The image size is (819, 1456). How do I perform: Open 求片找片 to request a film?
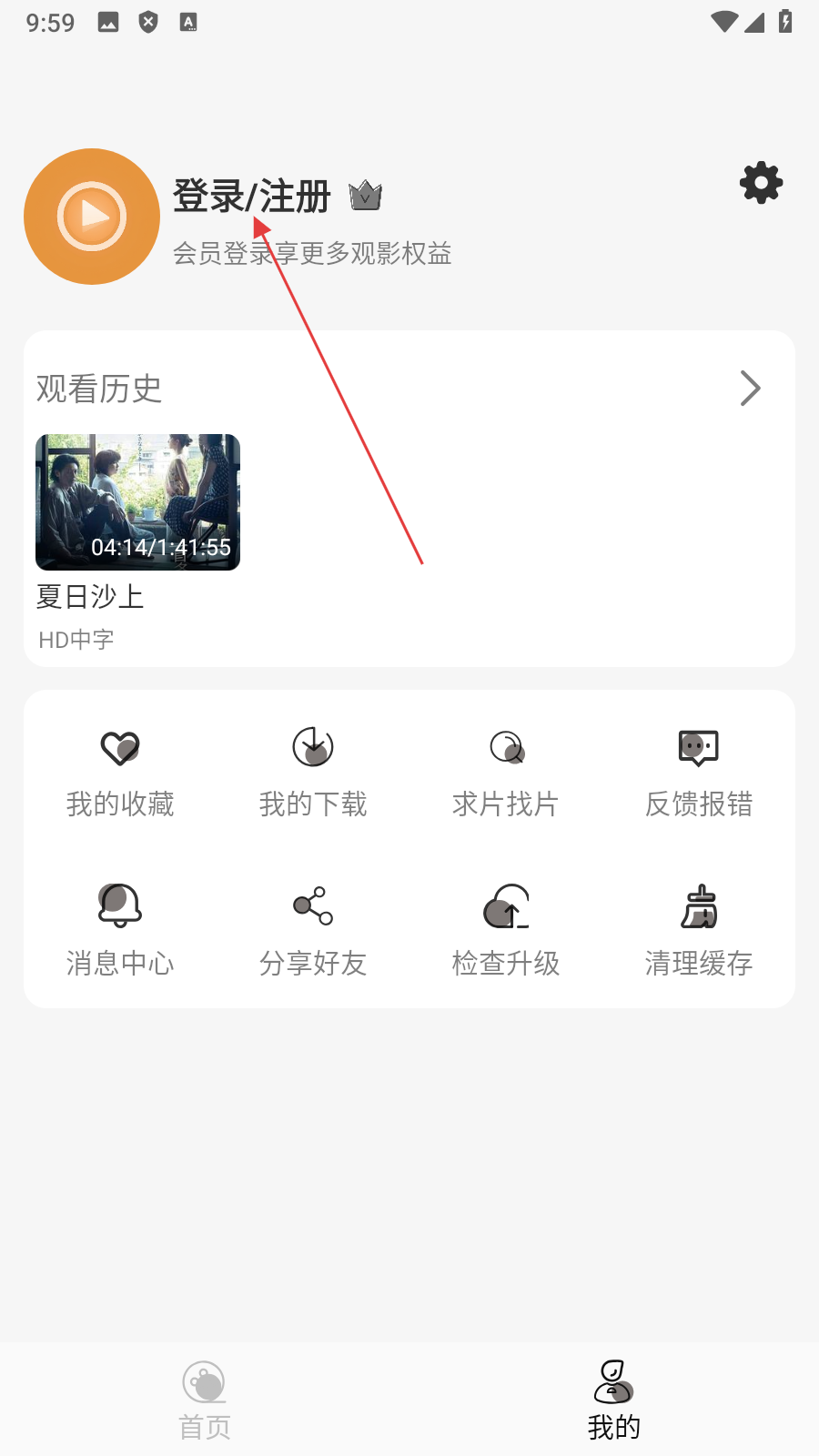coord(506,772)
